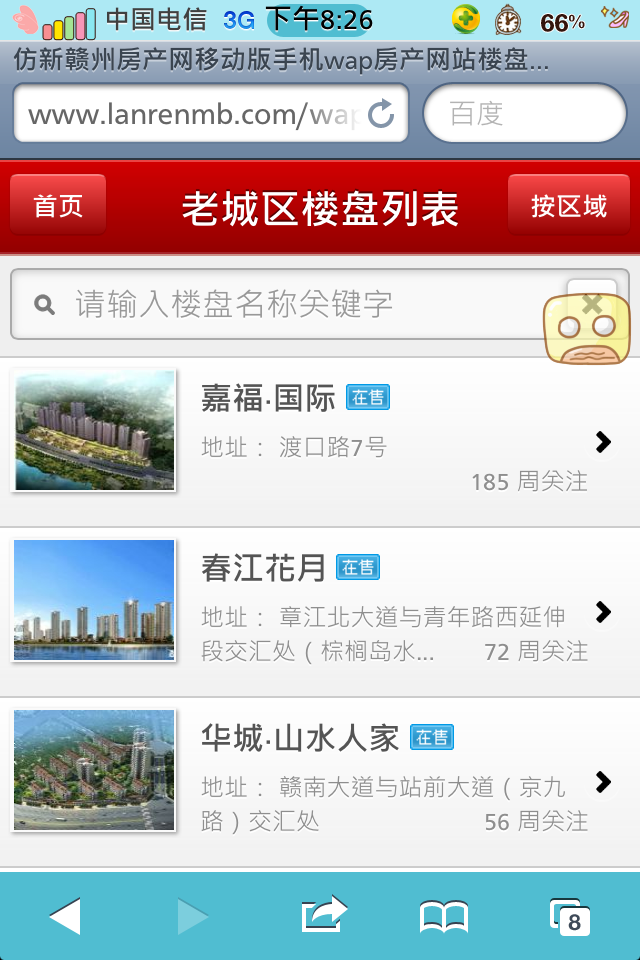Share this page from the toolbar
This screenshot has height=960, width=640.
click(x=323, y=915)
